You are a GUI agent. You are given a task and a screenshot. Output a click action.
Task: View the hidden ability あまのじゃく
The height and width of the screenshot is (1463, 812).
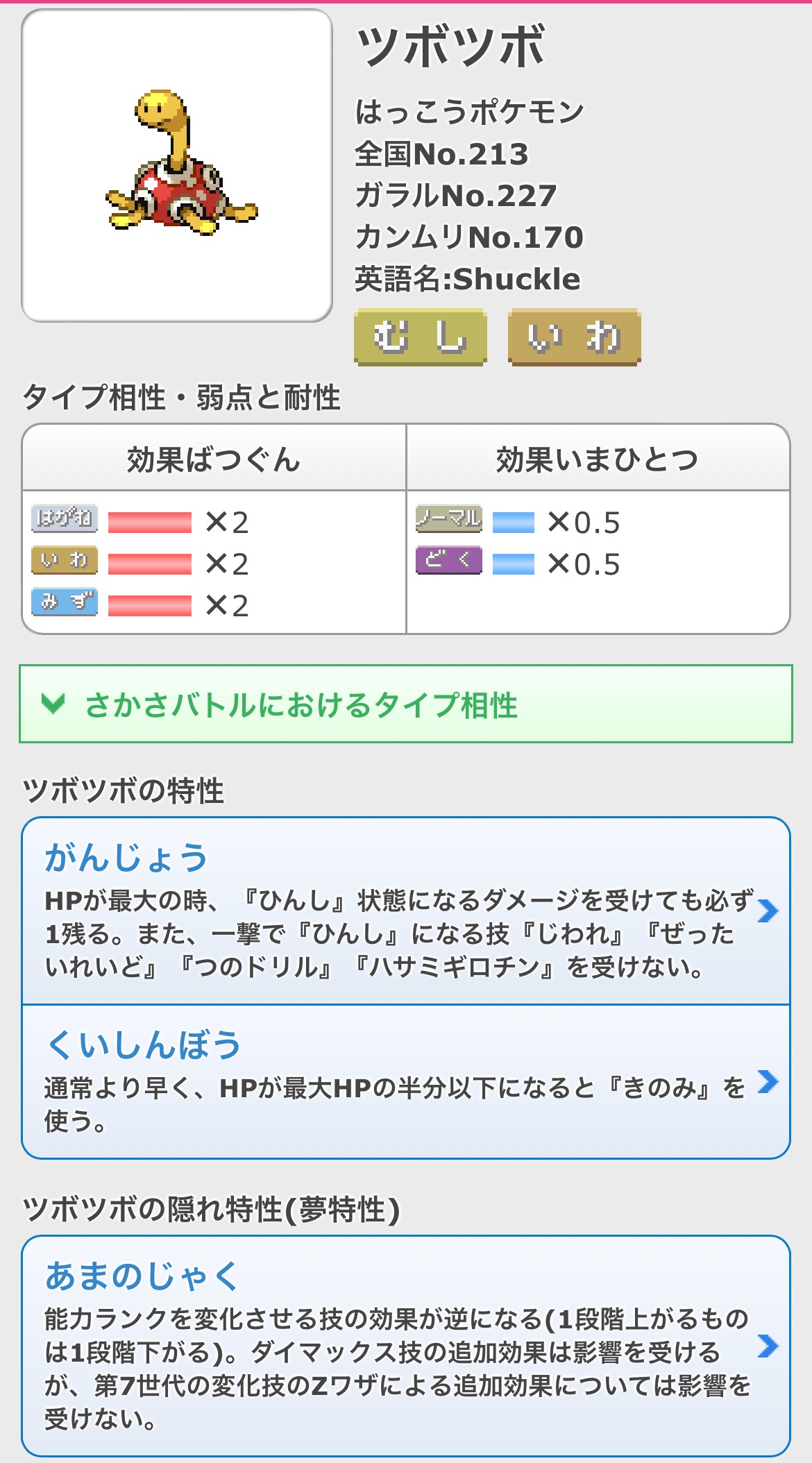coord(405,1345)
